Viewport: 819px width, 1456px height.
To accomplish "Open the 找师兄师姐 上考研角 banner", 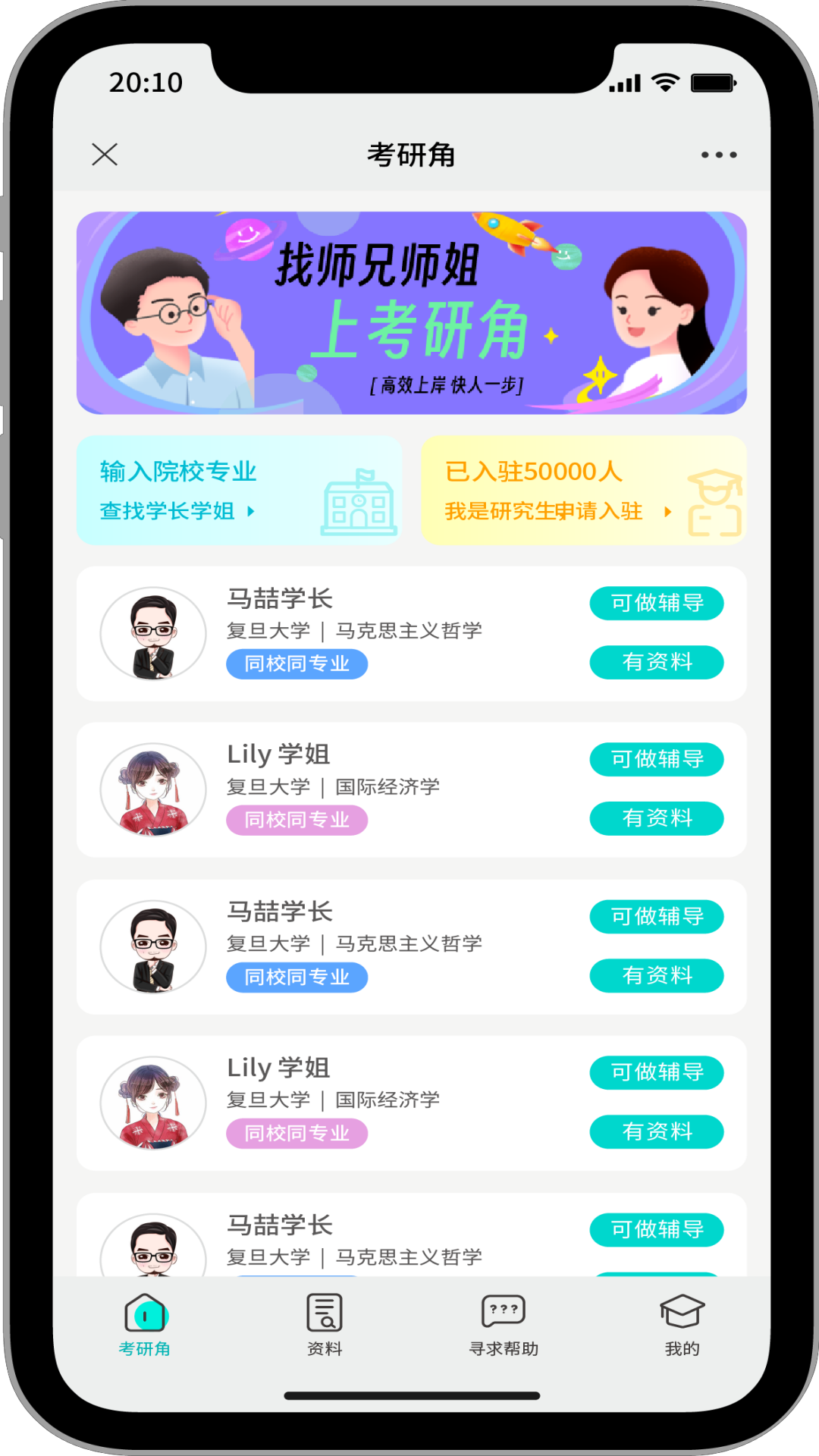I will pos(411,312).
